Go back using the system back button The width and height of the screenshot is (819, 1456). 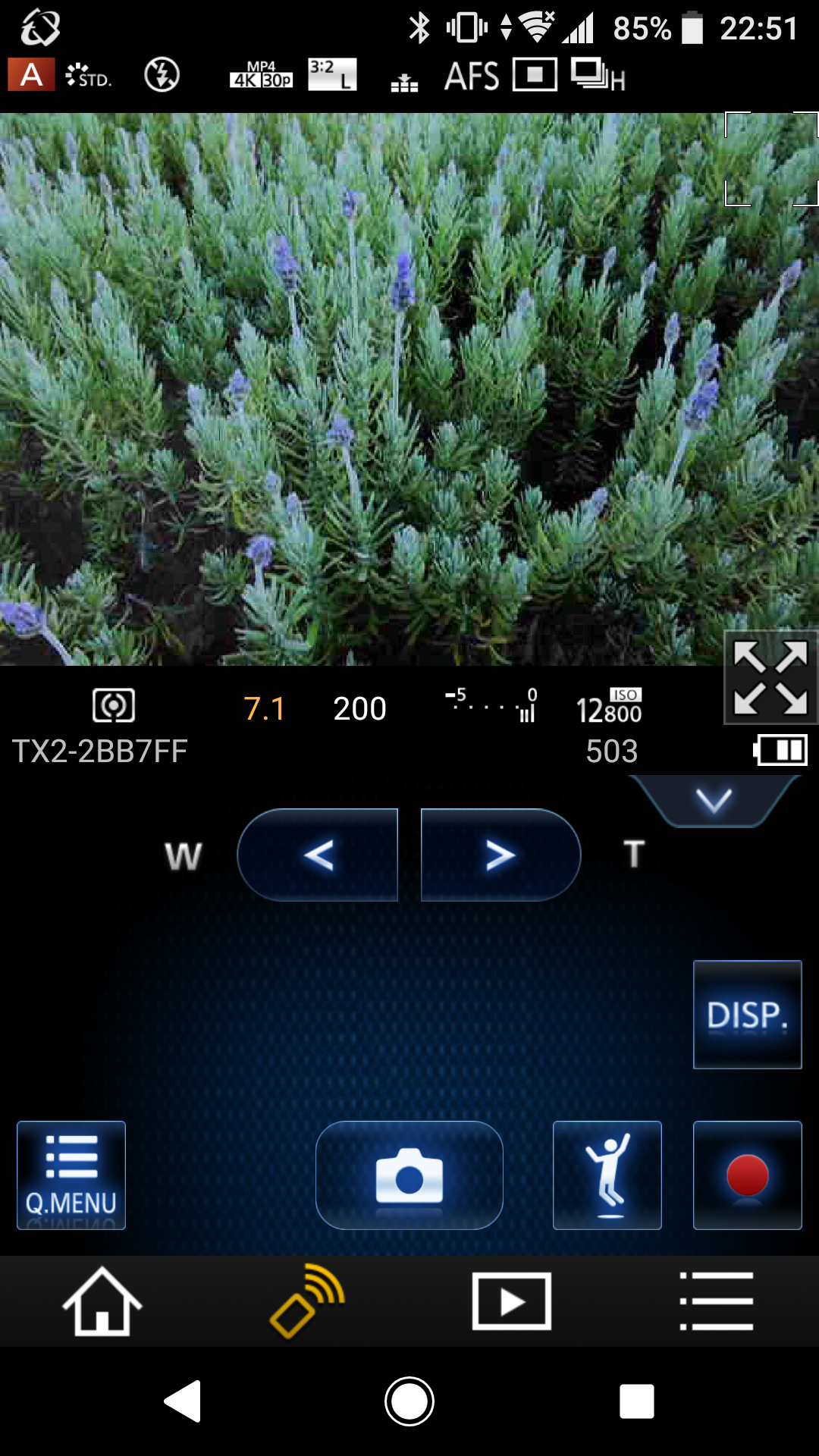coord(183,1401)
